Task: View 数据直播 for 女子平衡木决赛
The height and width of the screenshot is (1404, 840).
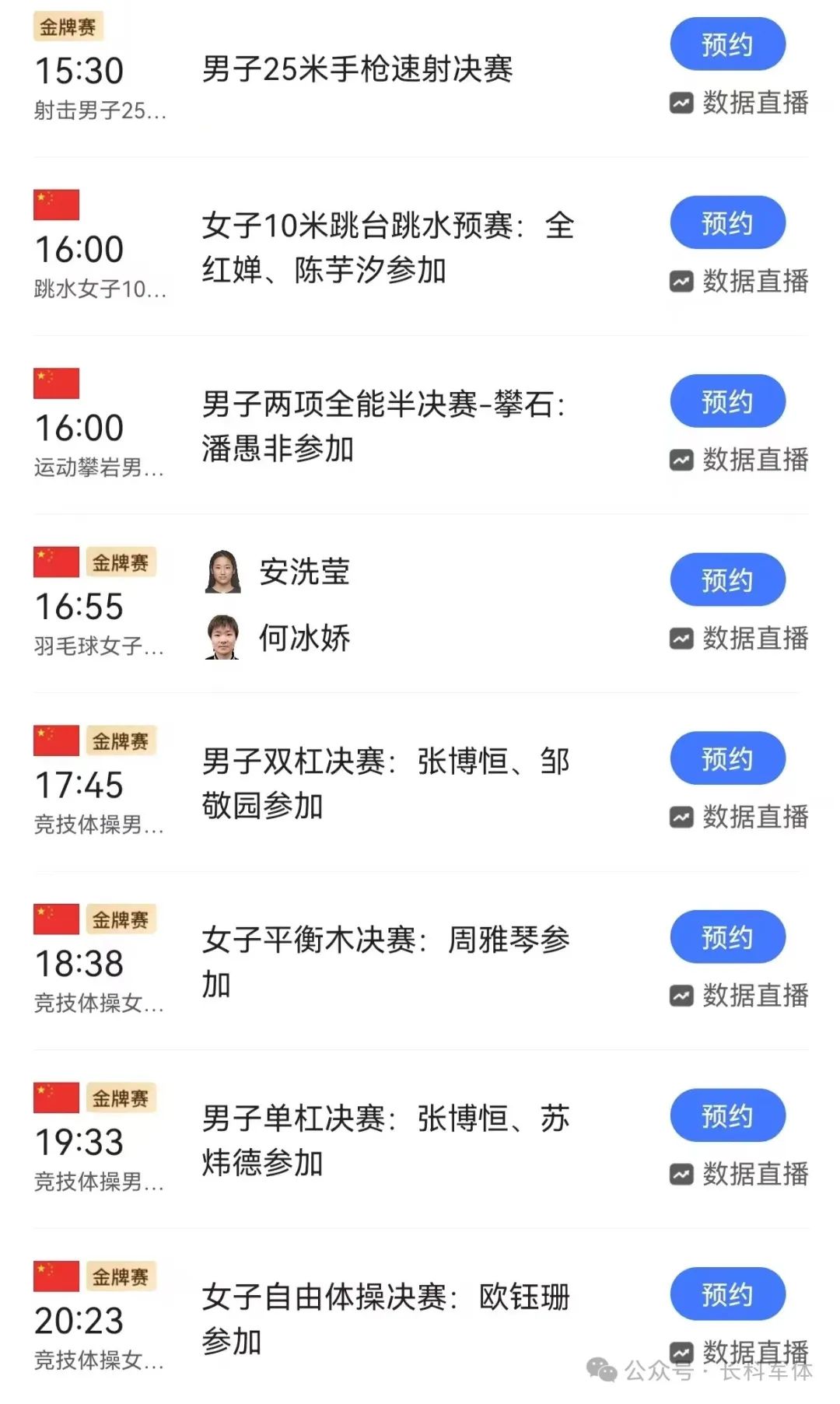Action: 739,996
